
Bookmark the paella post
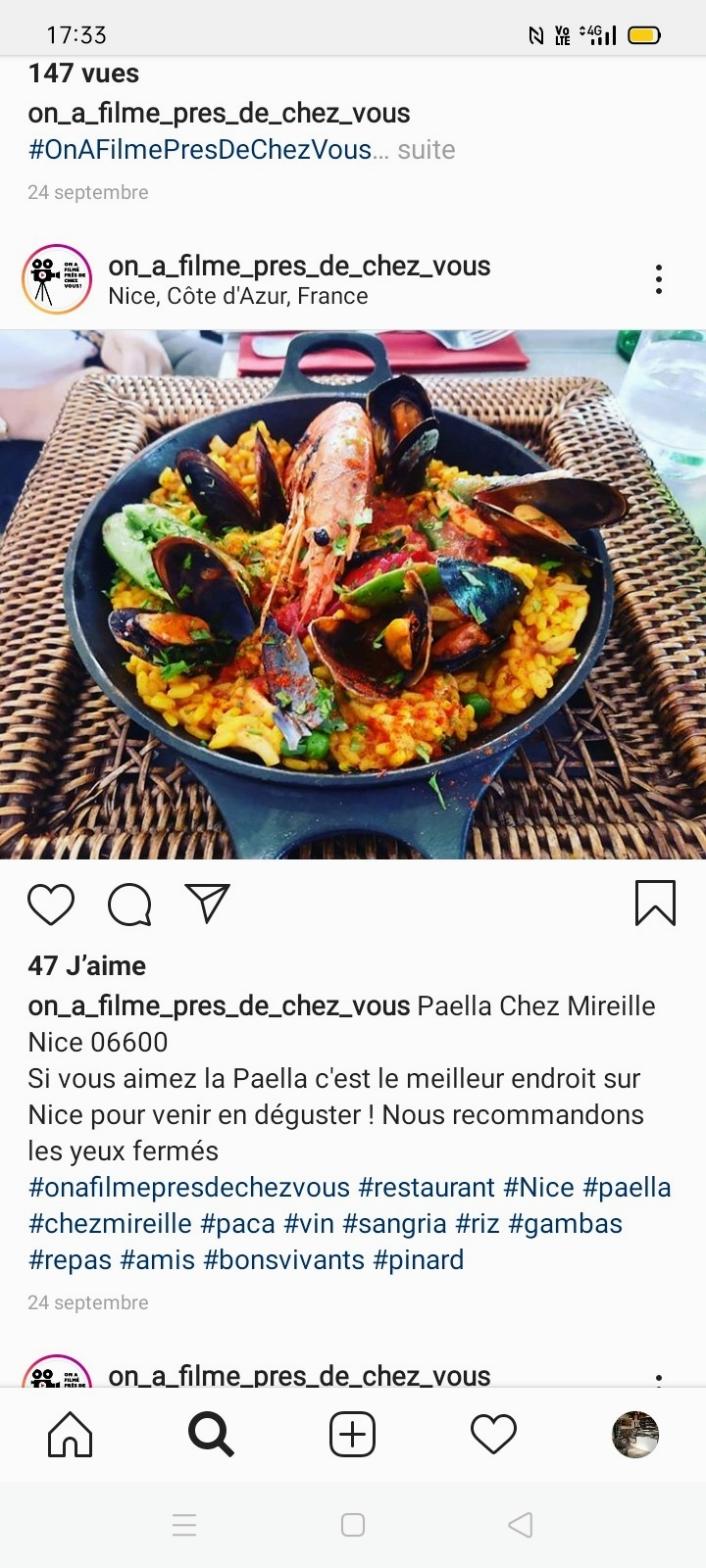click(x=655, y=903)
